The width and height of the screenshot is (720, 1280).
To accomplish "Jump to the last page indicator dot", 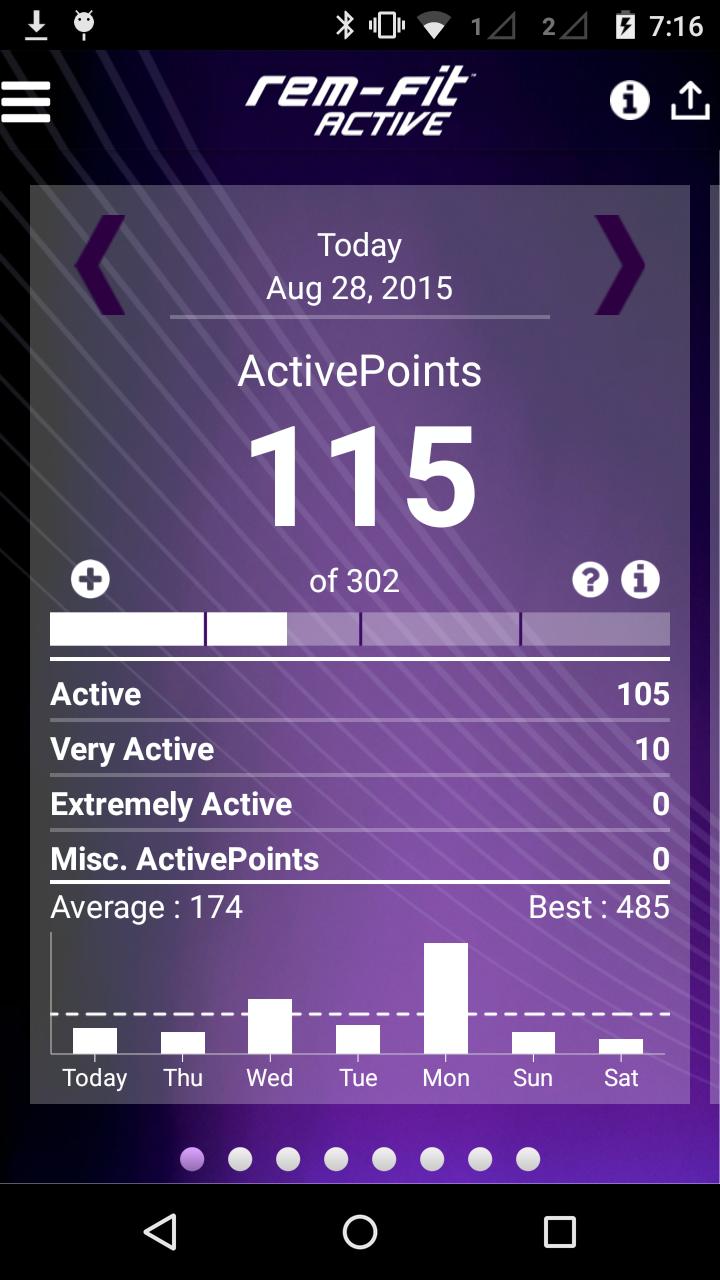I will [528, 1159].
